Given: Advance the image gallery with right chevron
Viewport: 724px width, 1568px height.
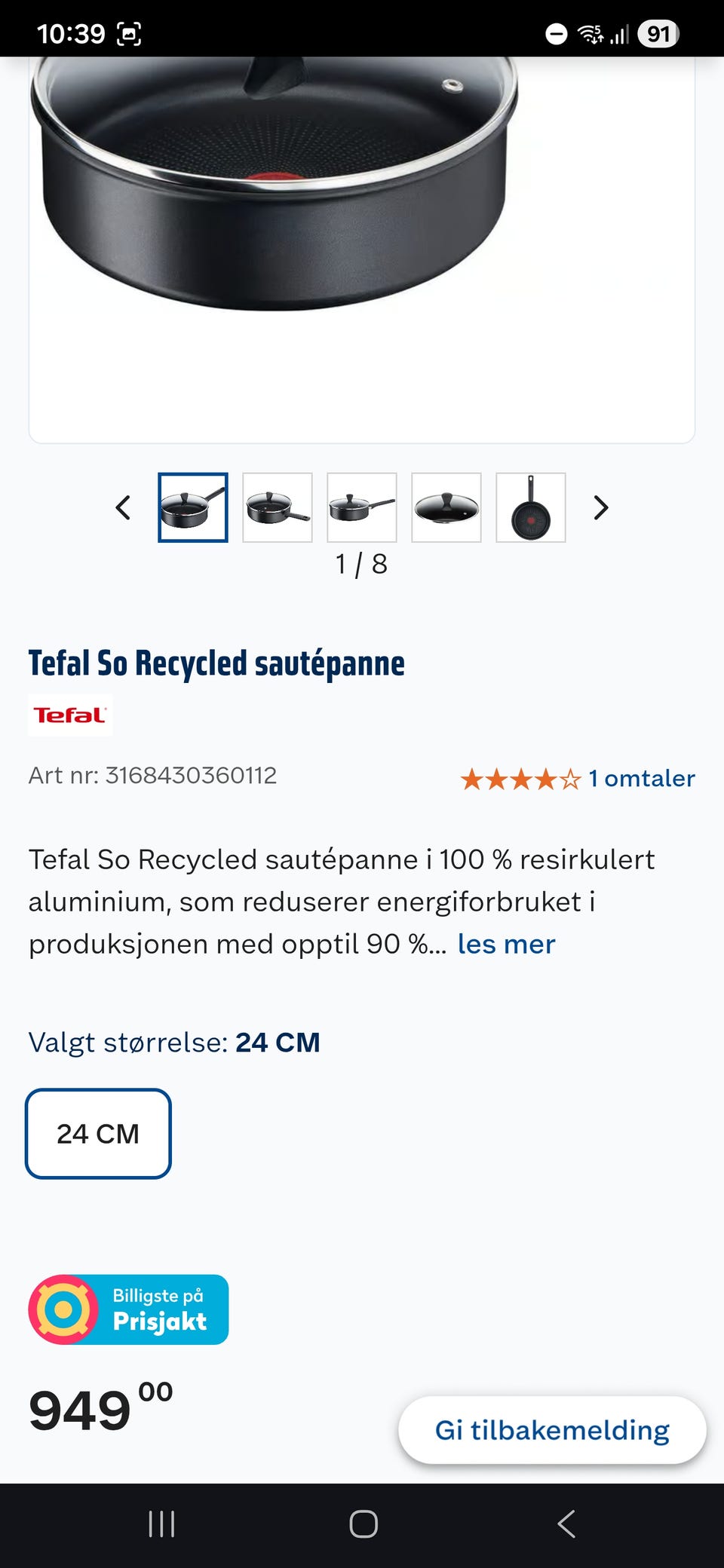Looking at the screenshot, I should click(x=600, y=507).
